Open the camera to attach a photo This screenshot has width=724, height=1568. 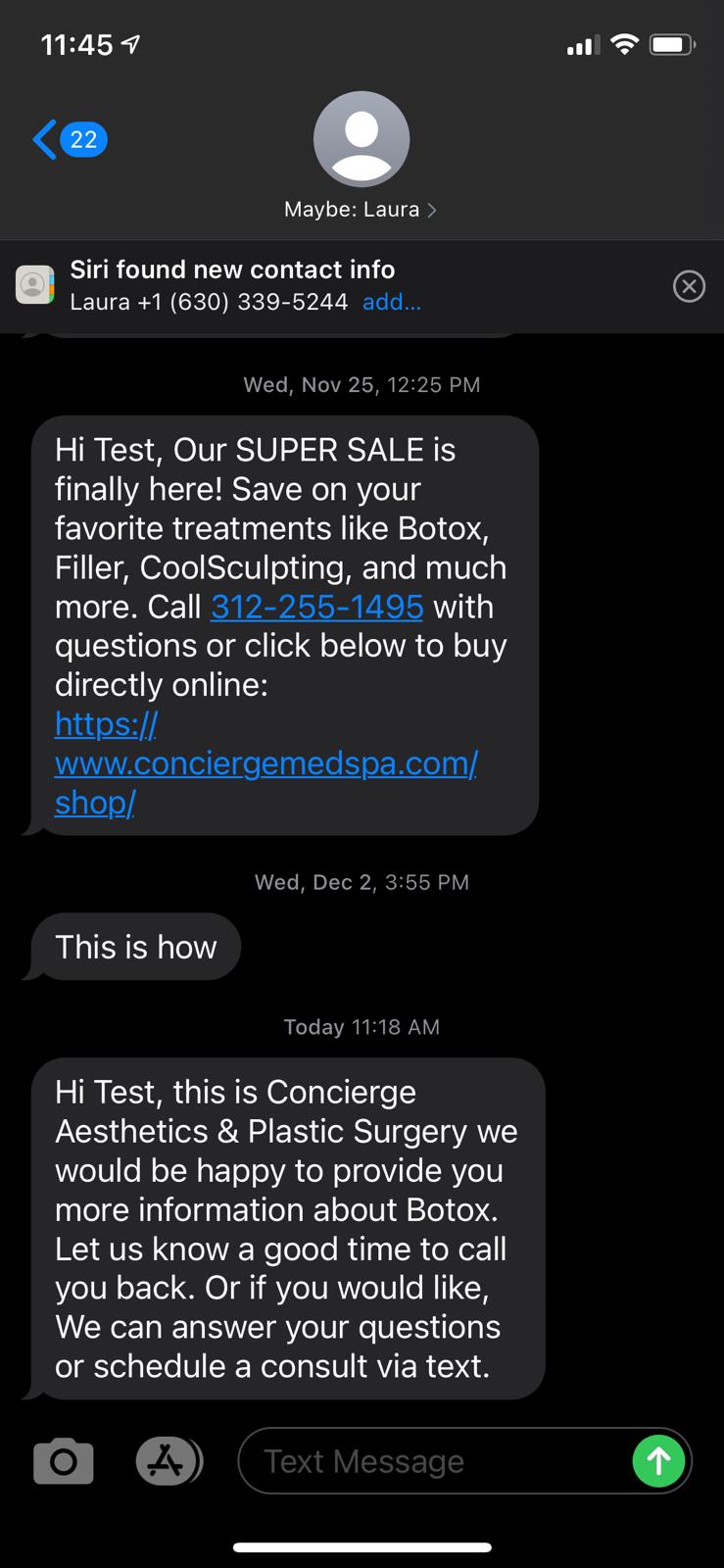64,1461
